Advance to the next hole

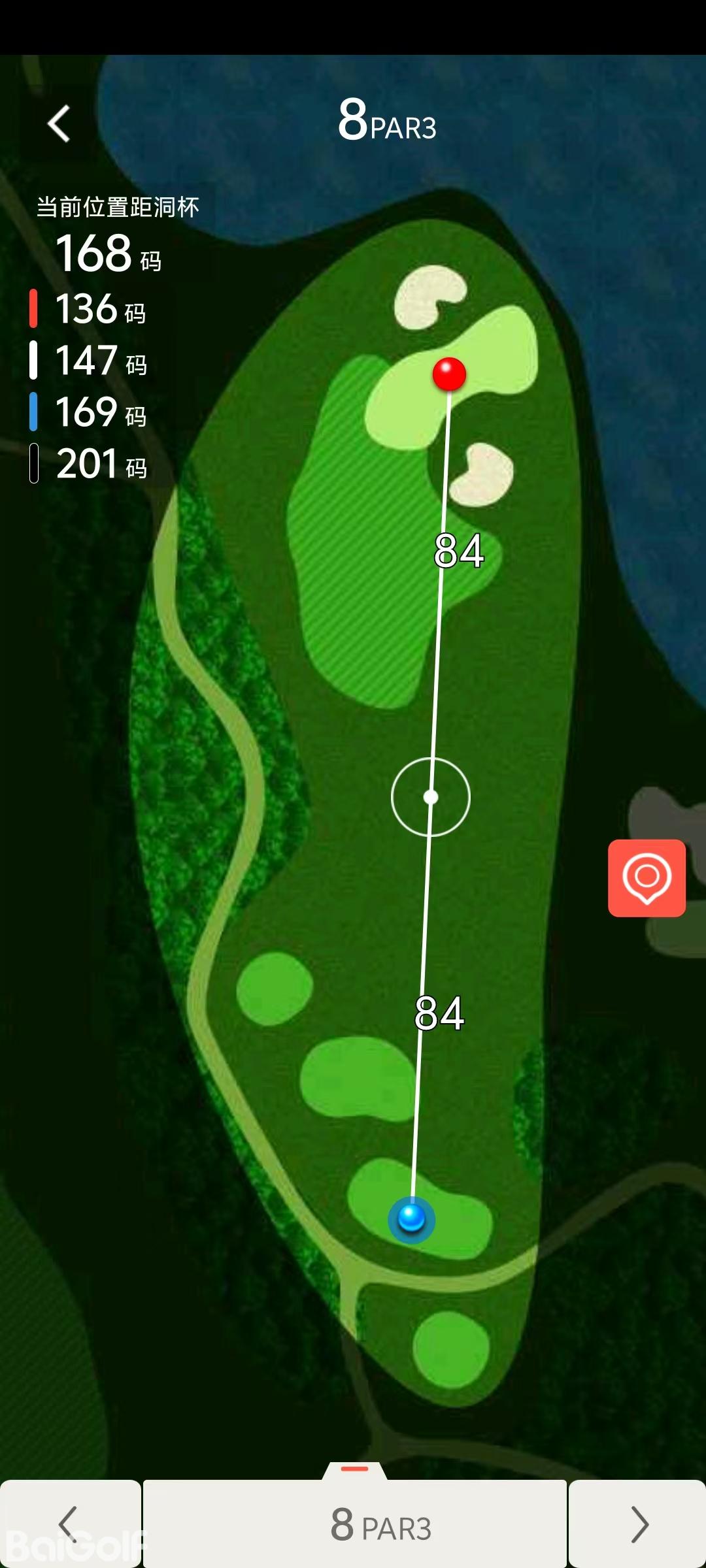pyautogui.click(x=638, y=1524)
